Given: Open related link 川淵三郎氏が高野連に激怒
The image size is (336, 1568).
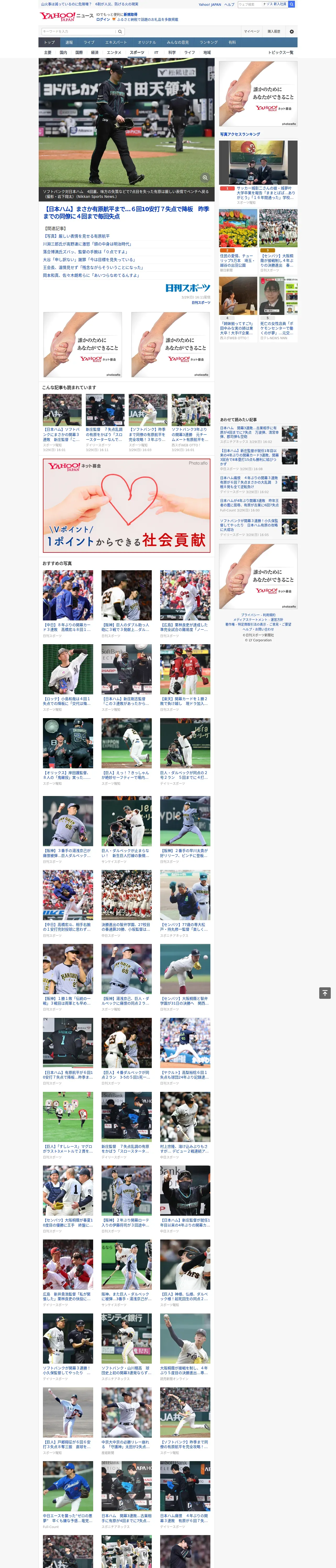Looking at the screenshot, I should [87, 244].
